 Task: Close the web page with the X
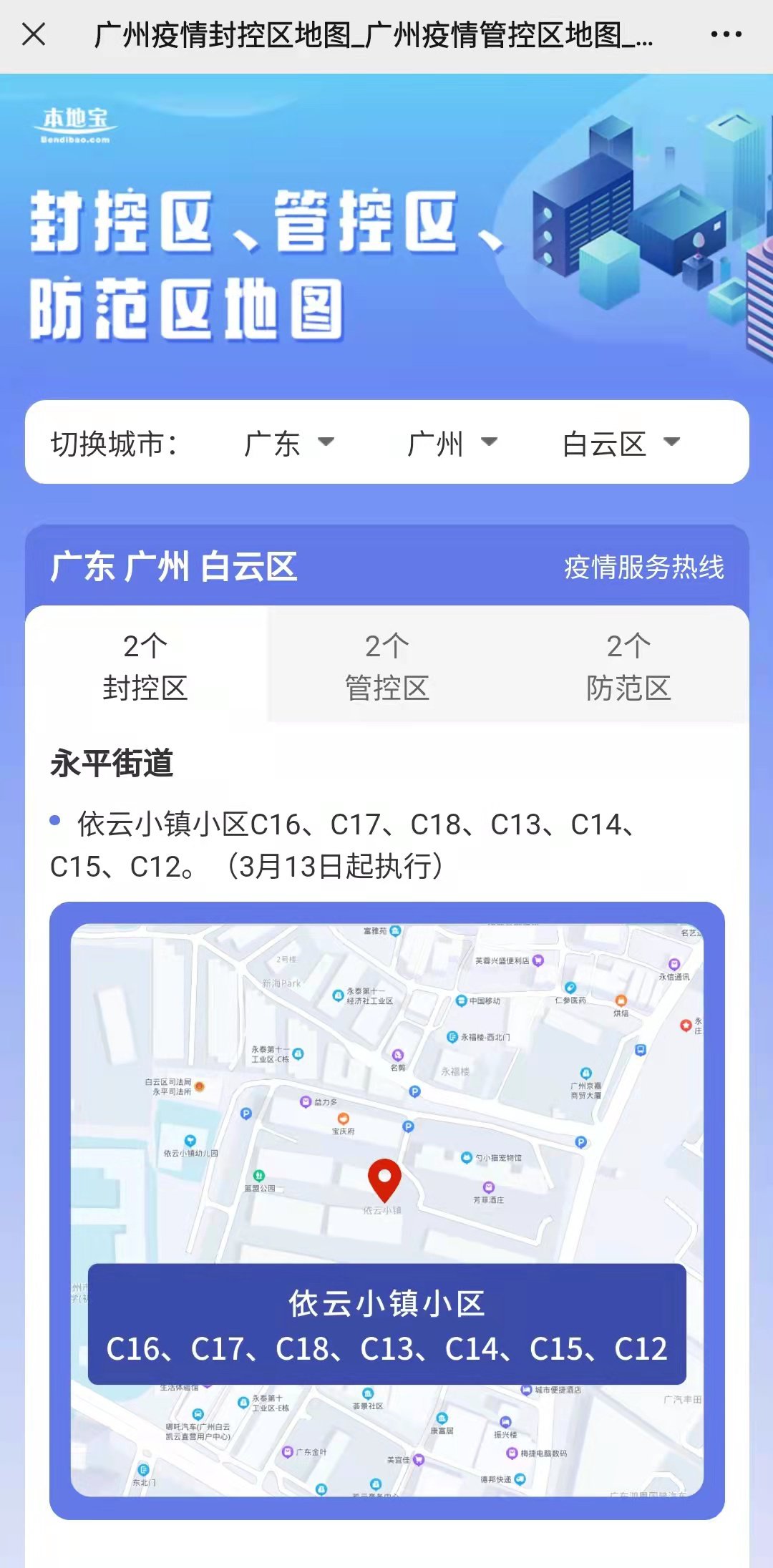34,34
